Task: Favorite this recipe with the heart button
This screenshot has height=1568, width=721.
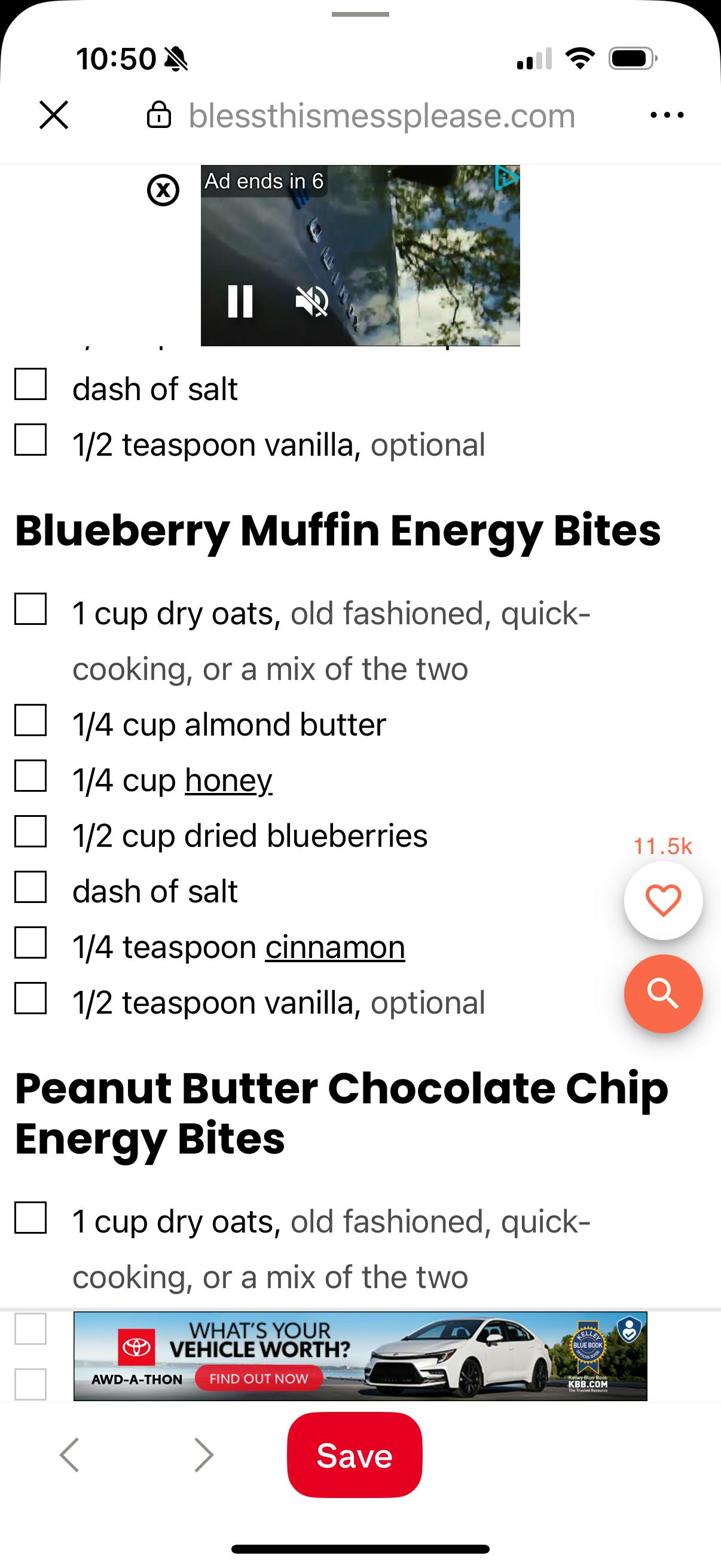Action: click(662, 900)
